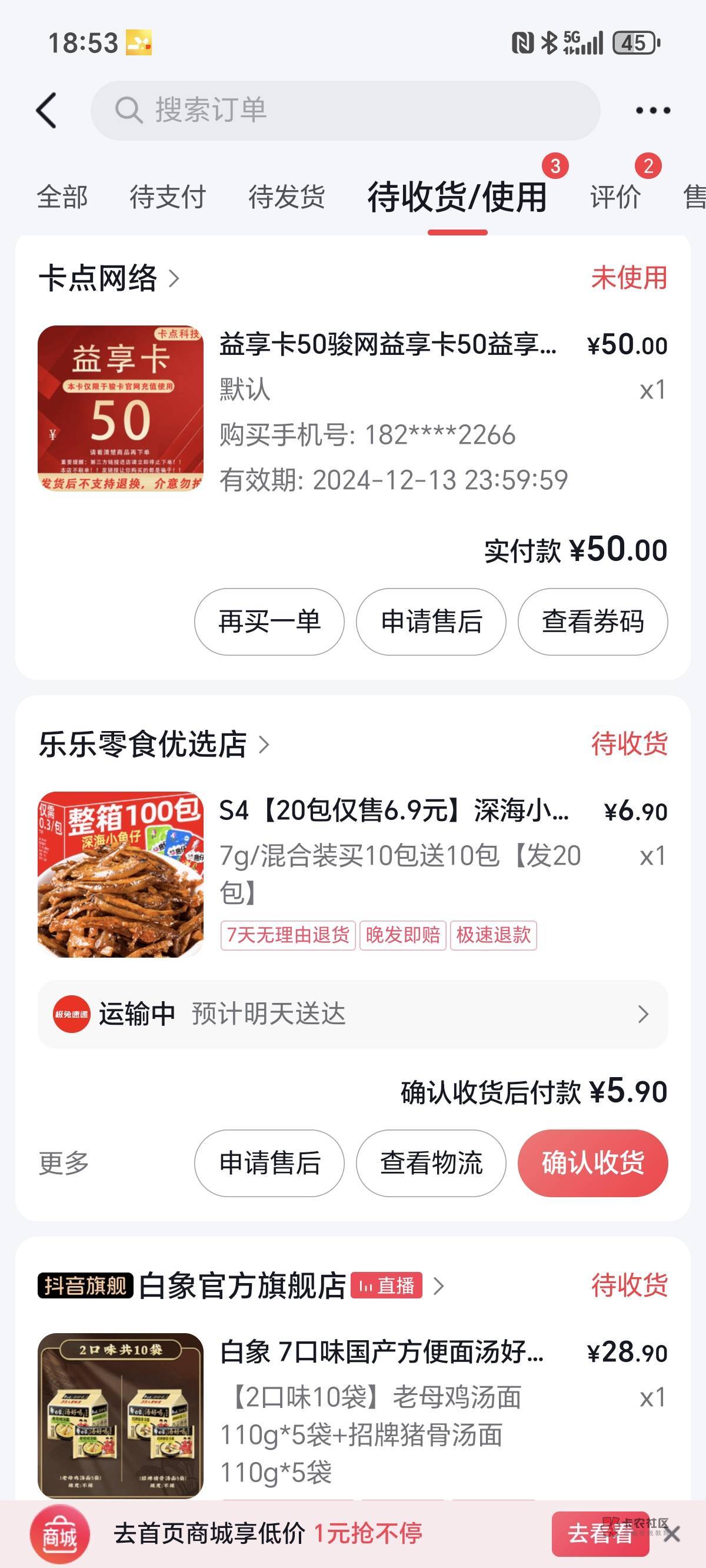Switch to the 待发货 tab
The width and height of the screenshot is (706, 1568).
[x=286, y=197]
